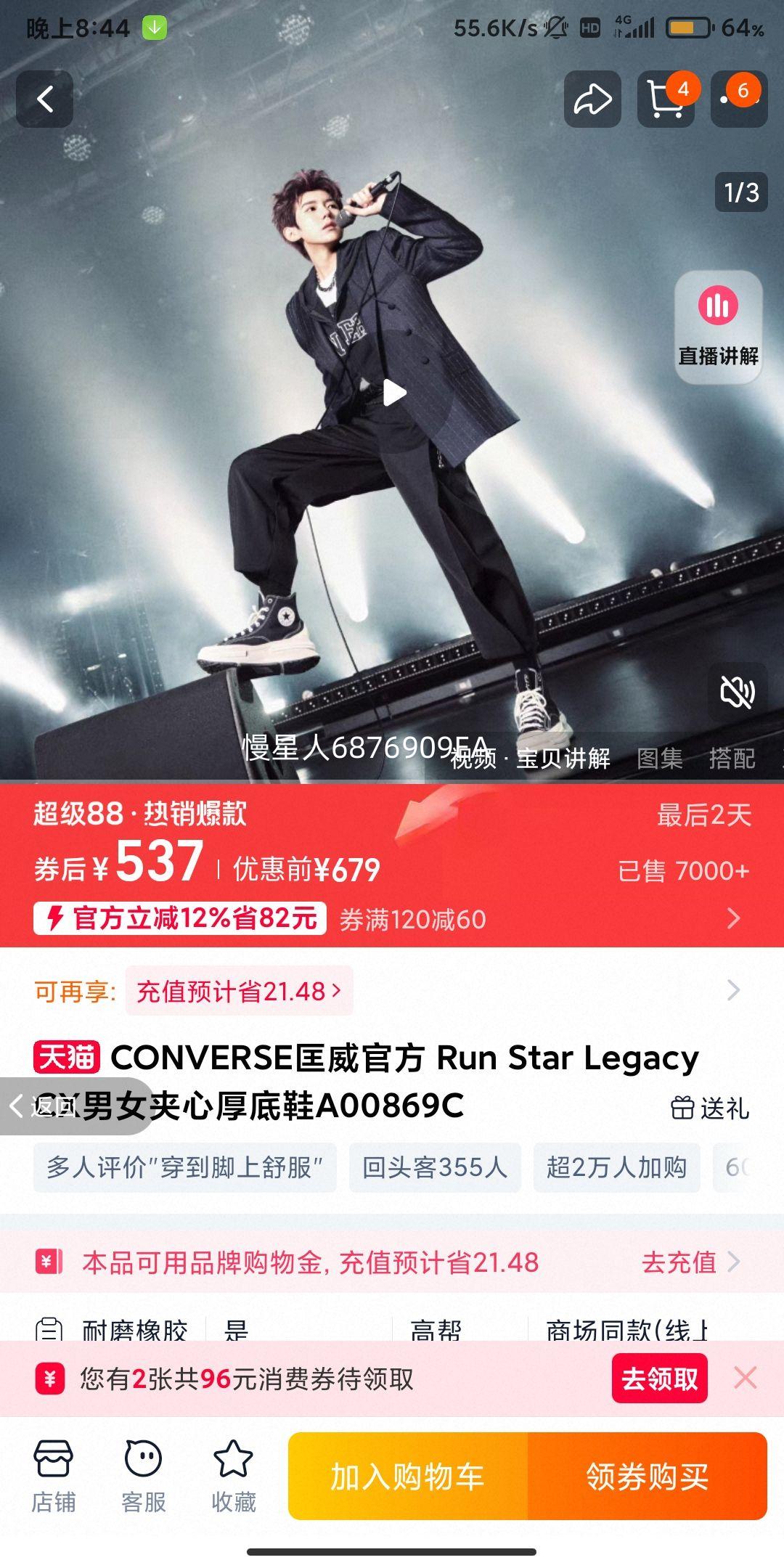Contact 客服 customer service
The height and width of the screenshot is (1568, 784).
142,1474
